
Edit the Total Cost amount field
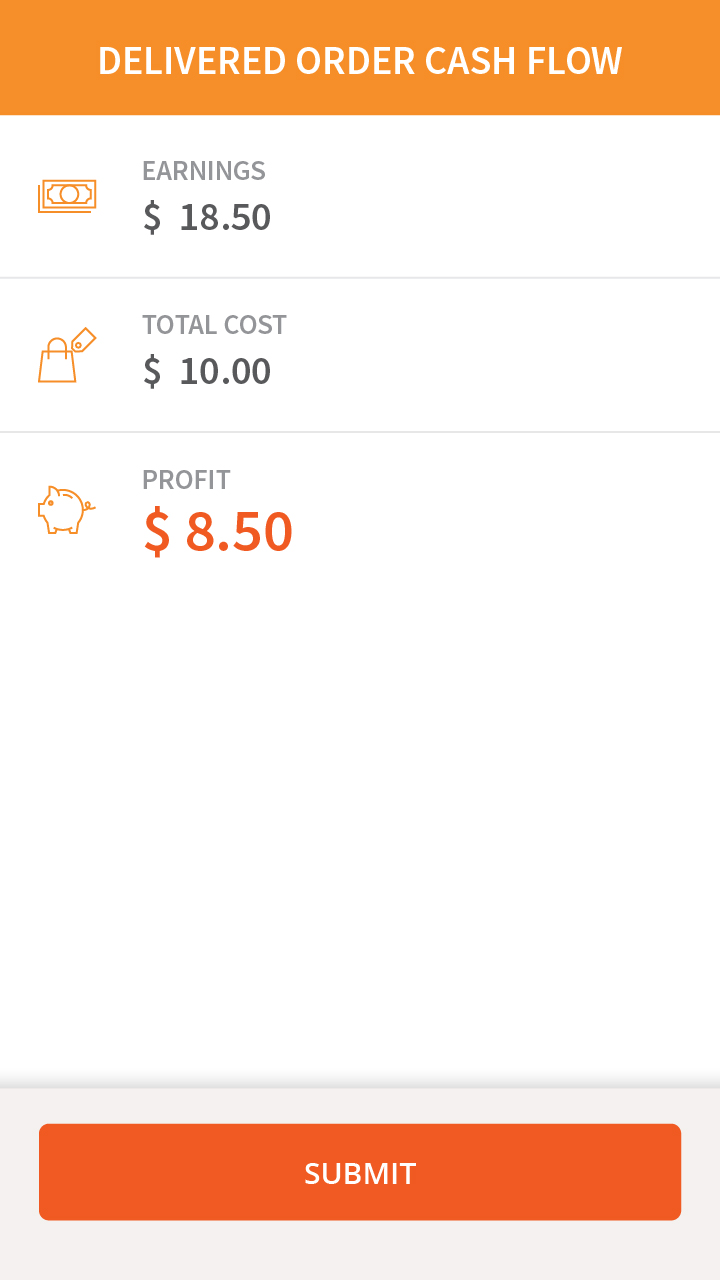pyautogui.click(x=225, y=371)
